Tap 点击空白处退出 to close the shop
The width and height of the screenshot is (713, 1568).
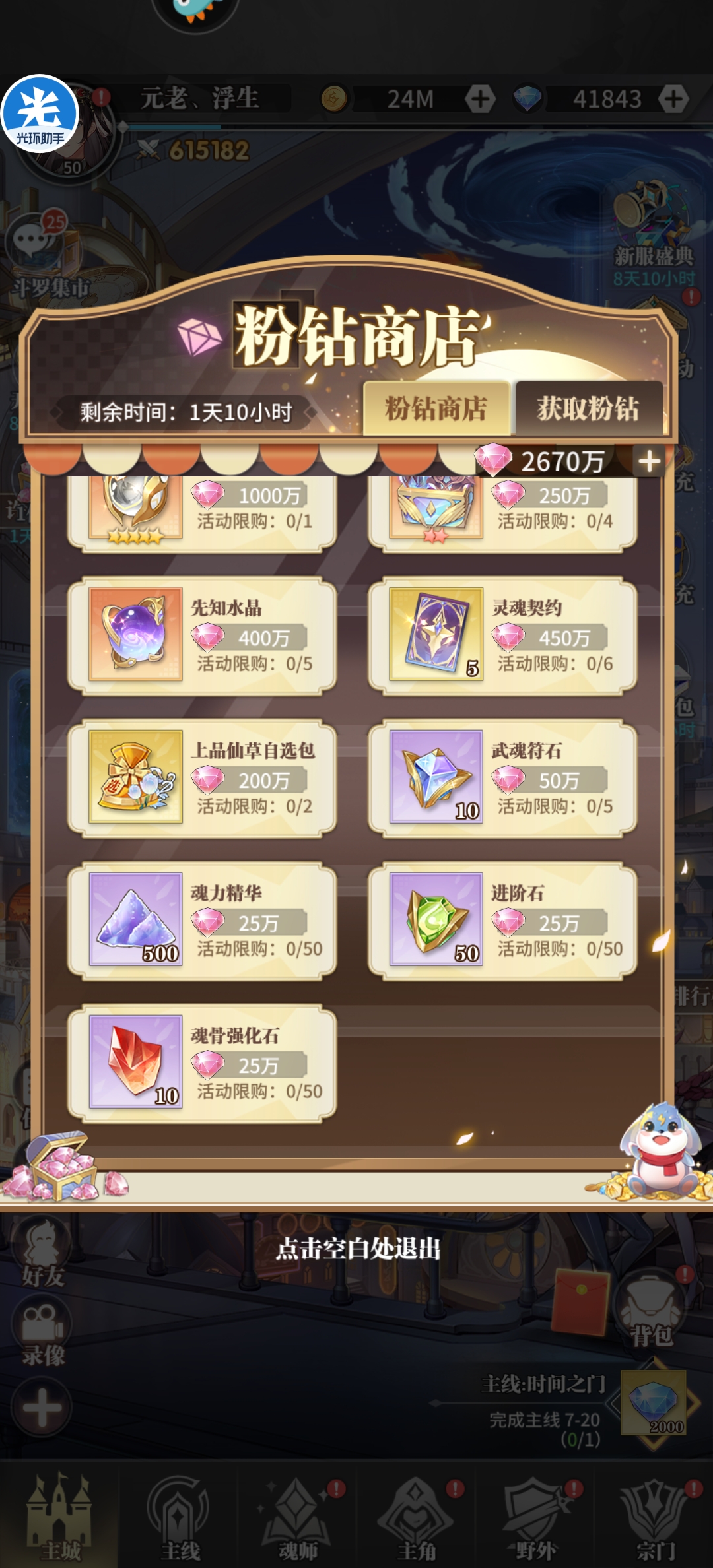(357, 1249)
